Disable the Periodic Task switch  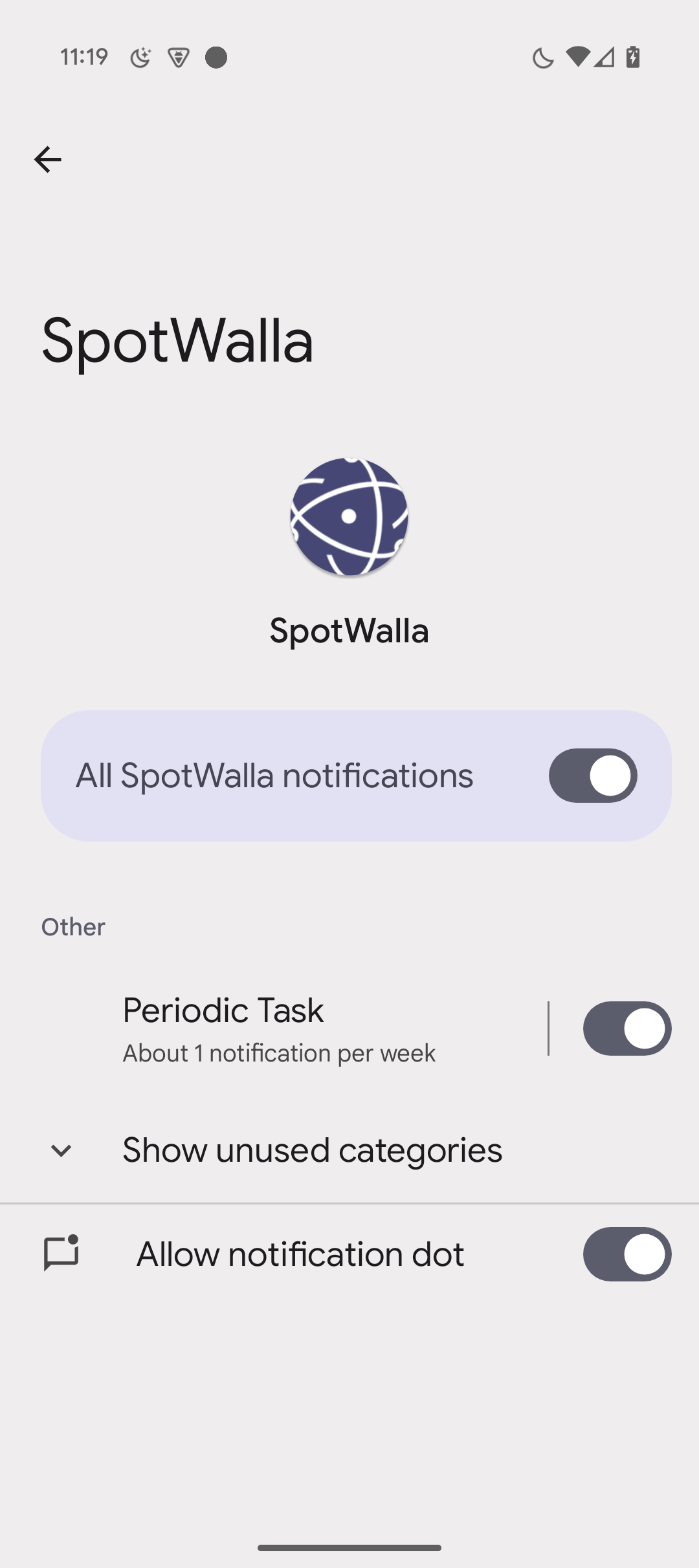[627, 1029]
